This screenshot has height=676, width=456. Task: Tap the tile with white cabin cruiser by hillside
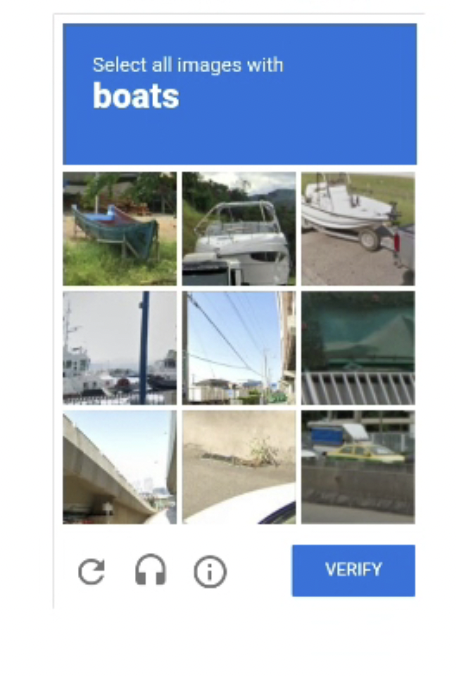click(x=239, y=228)
